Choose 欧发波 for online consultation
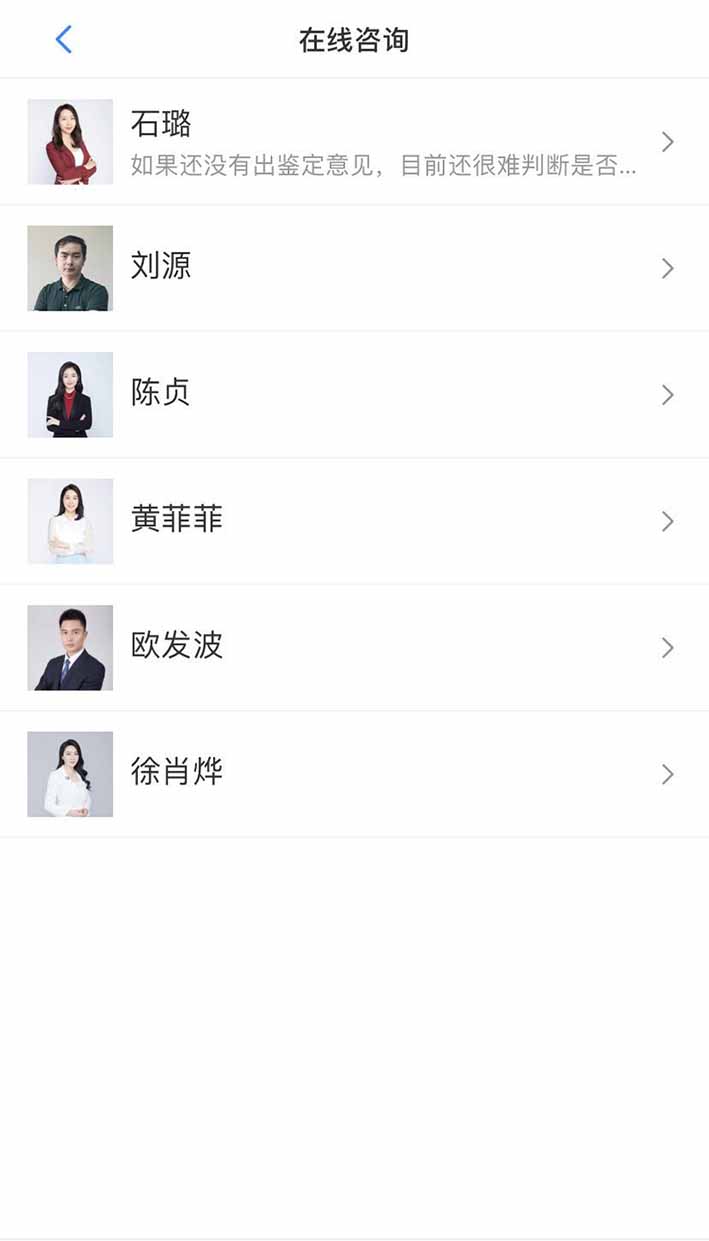The height and width of the screenshot is (1241, 709). [354, 648]
